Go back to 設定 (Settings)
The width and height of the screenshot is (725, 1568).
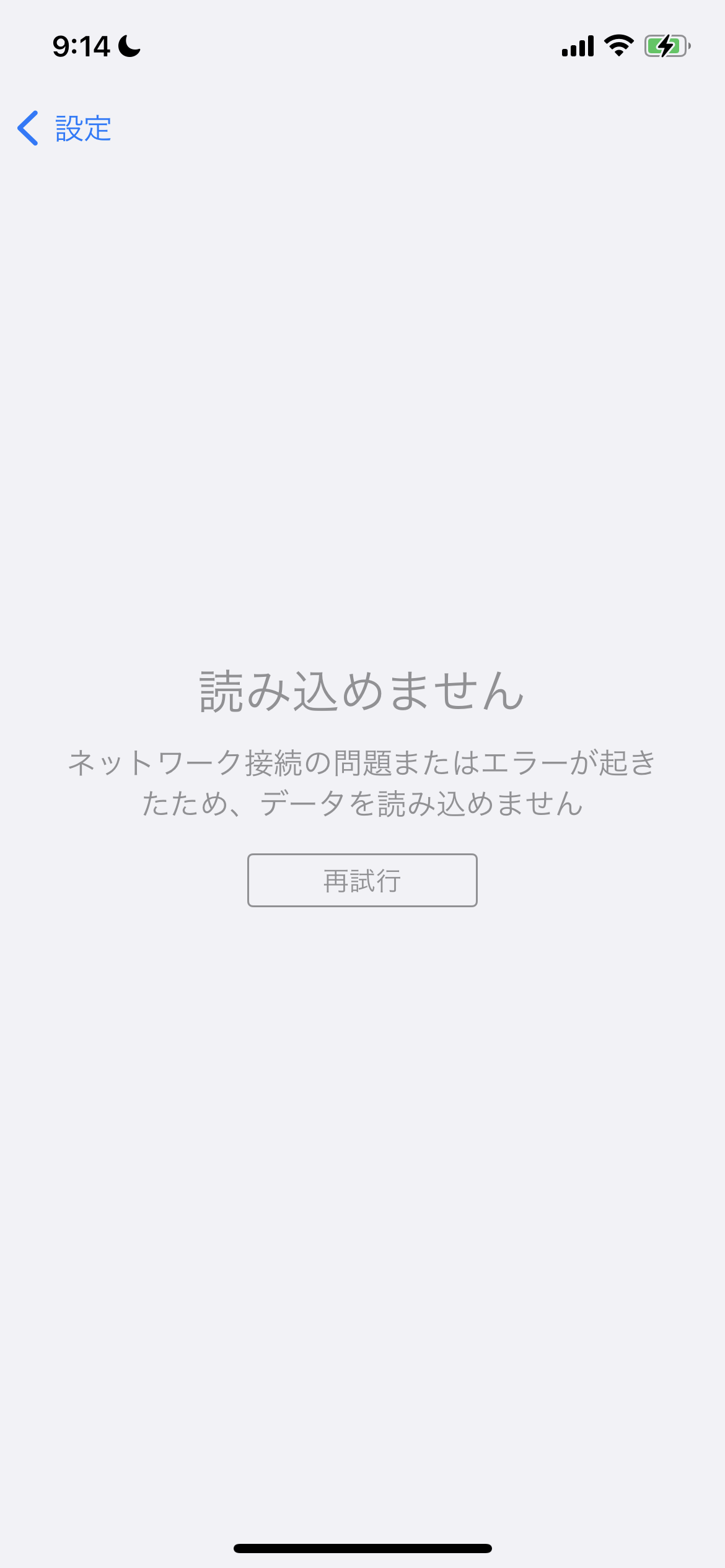[x=64, y=129]
